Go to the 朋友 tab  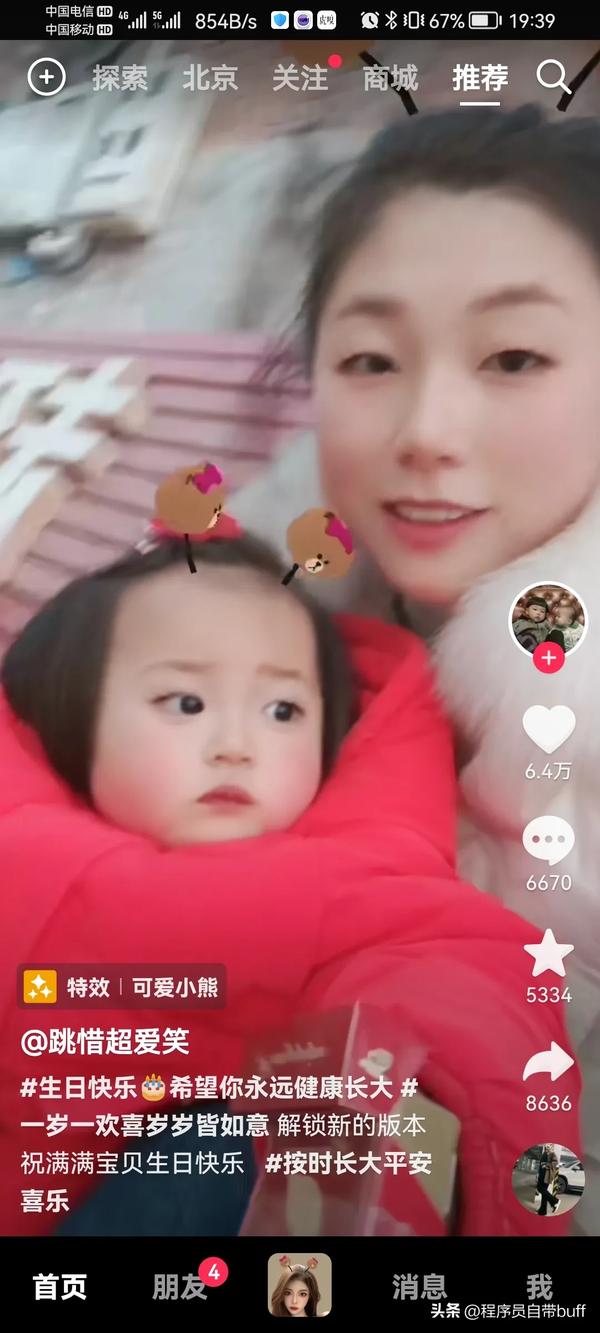click(180, 1286)
